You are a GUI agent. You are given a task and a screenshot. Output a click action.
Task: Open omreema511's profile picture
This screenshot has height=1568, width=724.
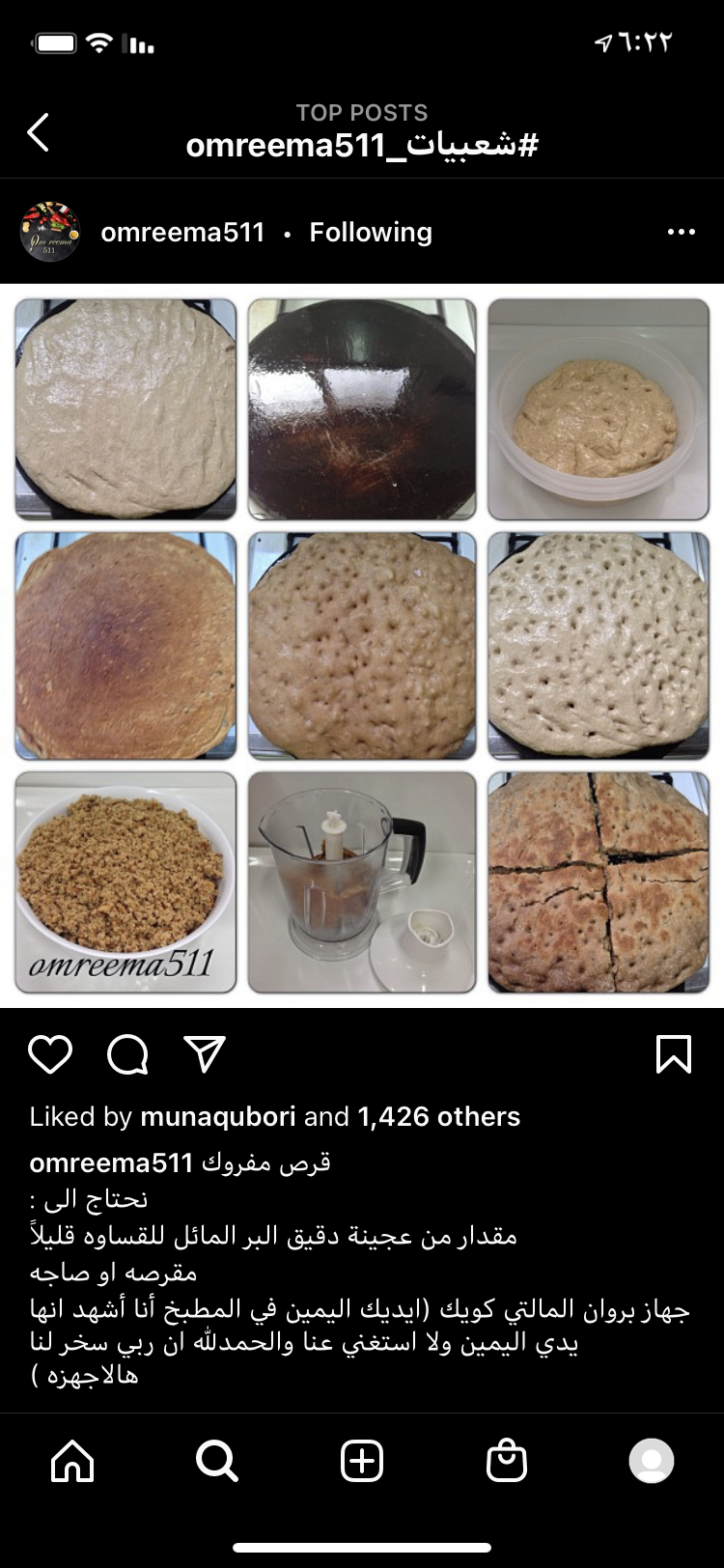tap(50, 232)
